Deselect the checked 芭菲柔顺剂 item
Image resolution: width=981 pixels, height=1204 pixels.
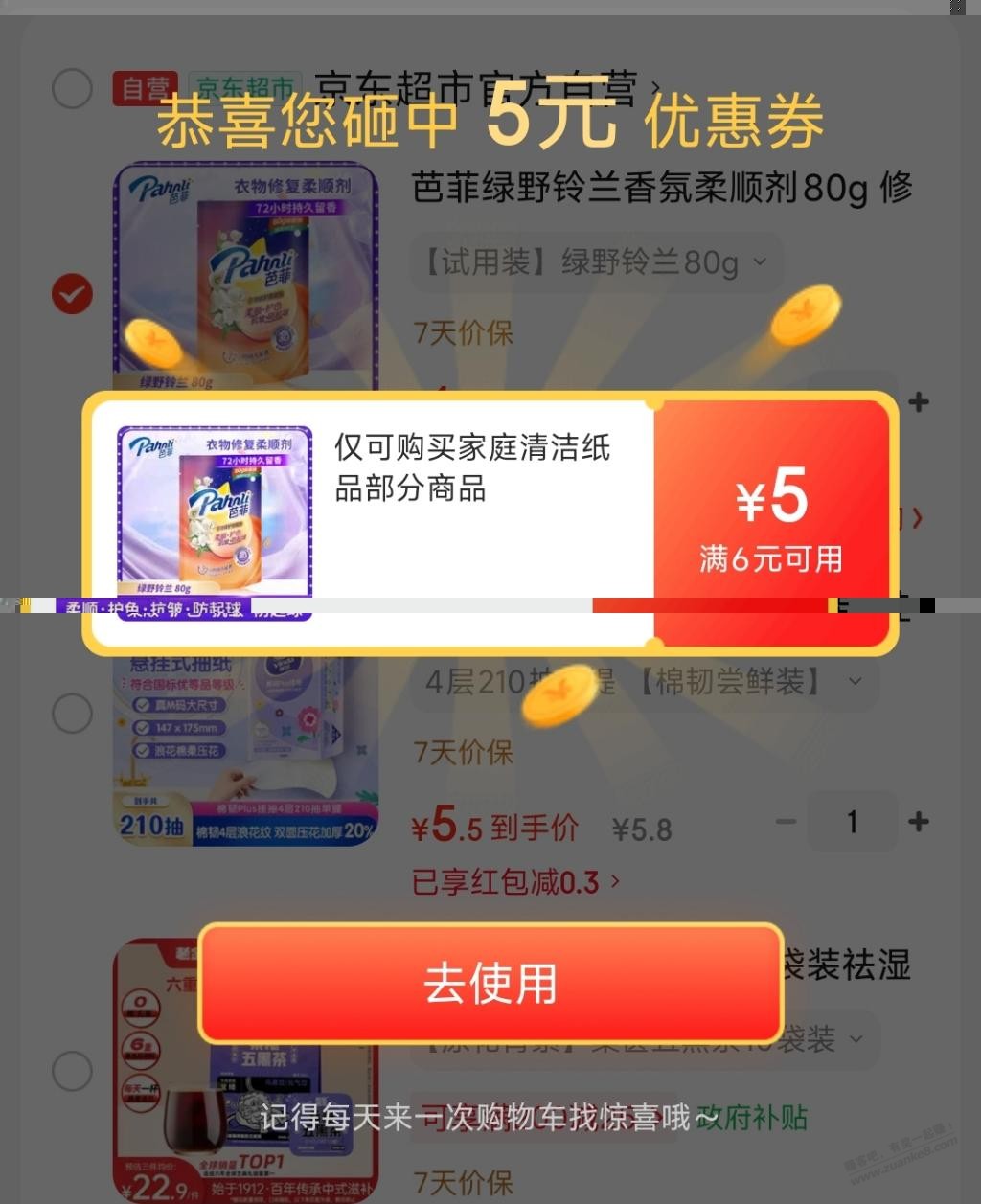[72, 294]
